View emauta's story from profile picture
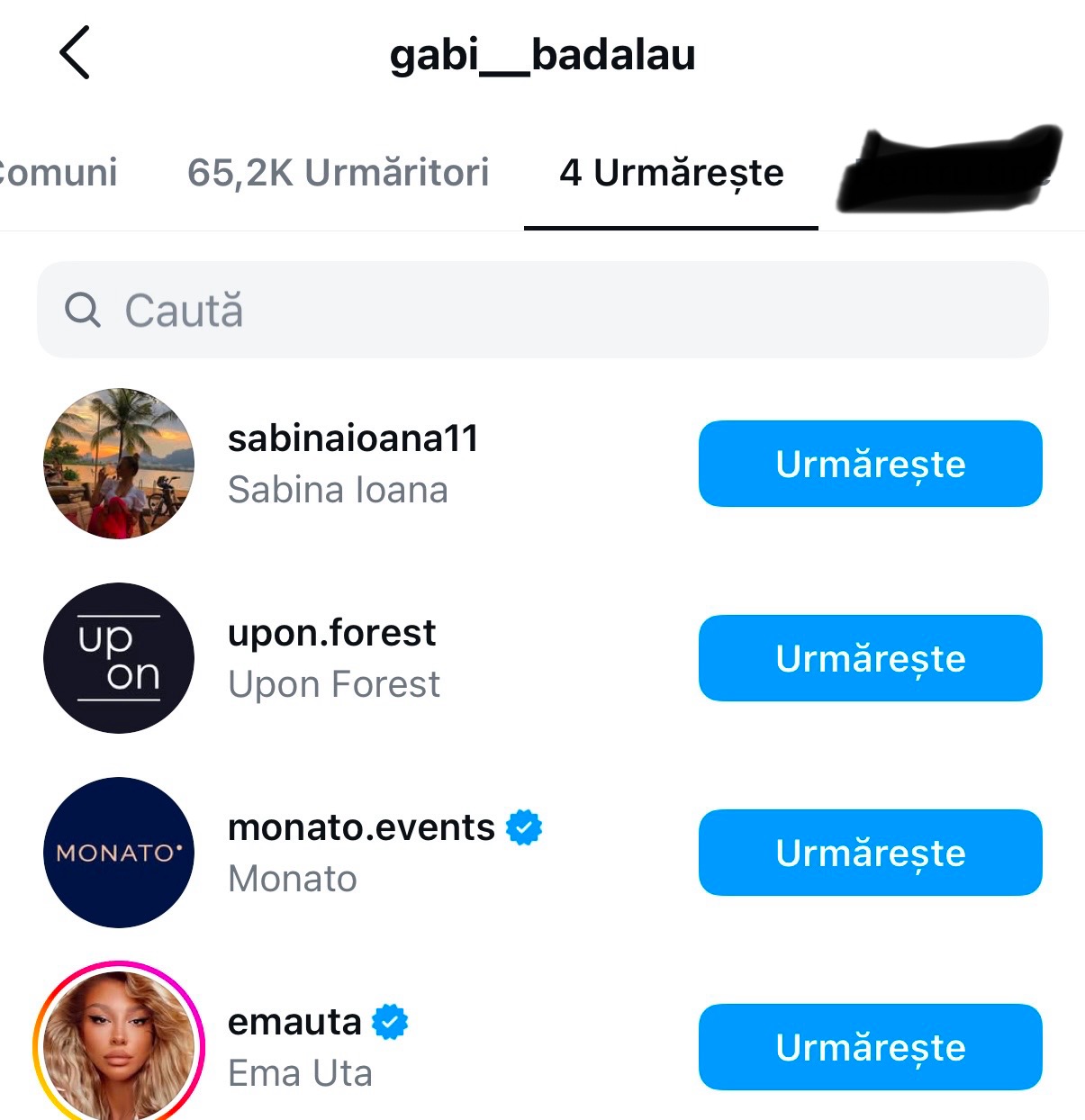 pyautogui.click(x=119, y=1044)
